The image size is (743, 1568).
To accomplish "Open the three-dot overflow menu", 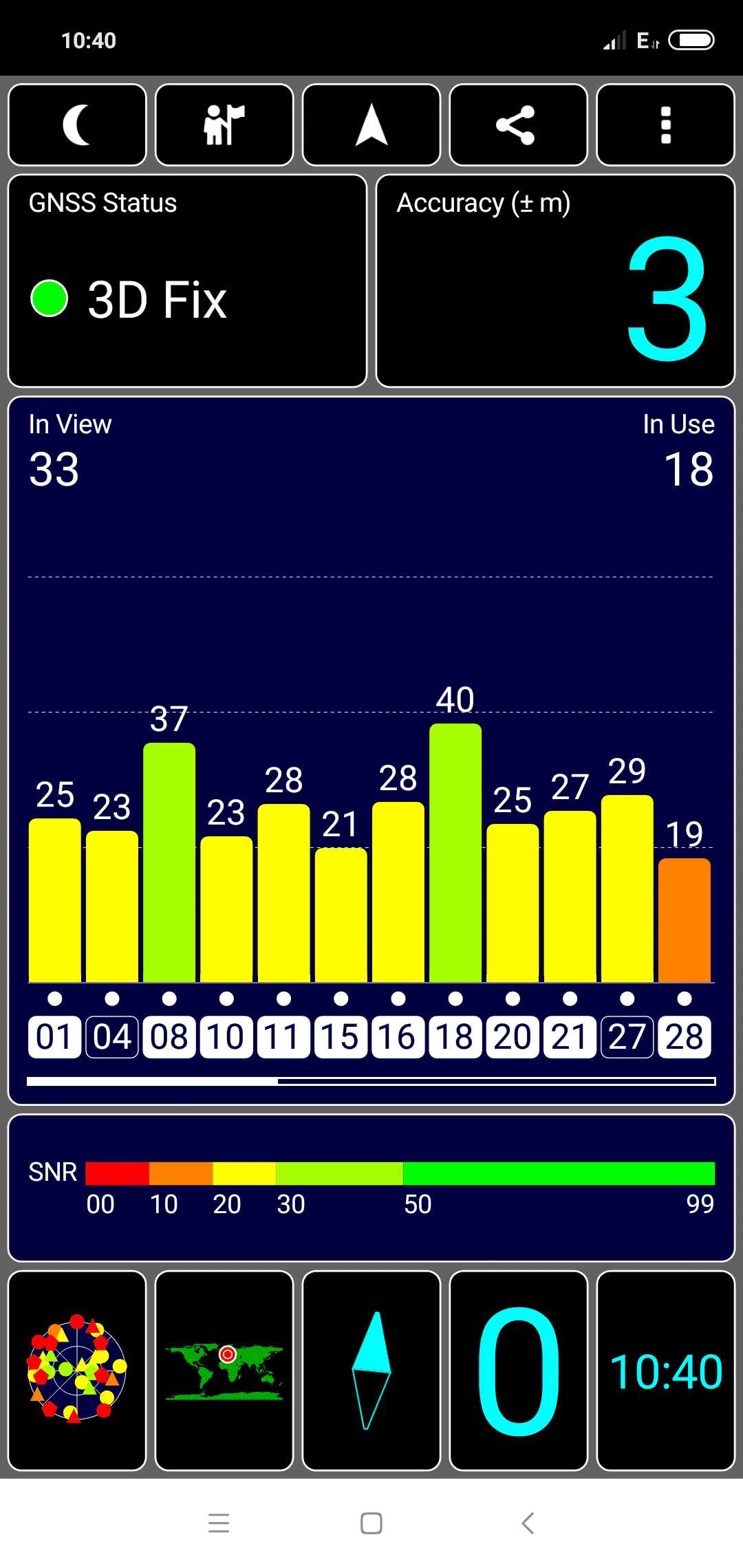I will pyautogui.click(x=665, y=124).
